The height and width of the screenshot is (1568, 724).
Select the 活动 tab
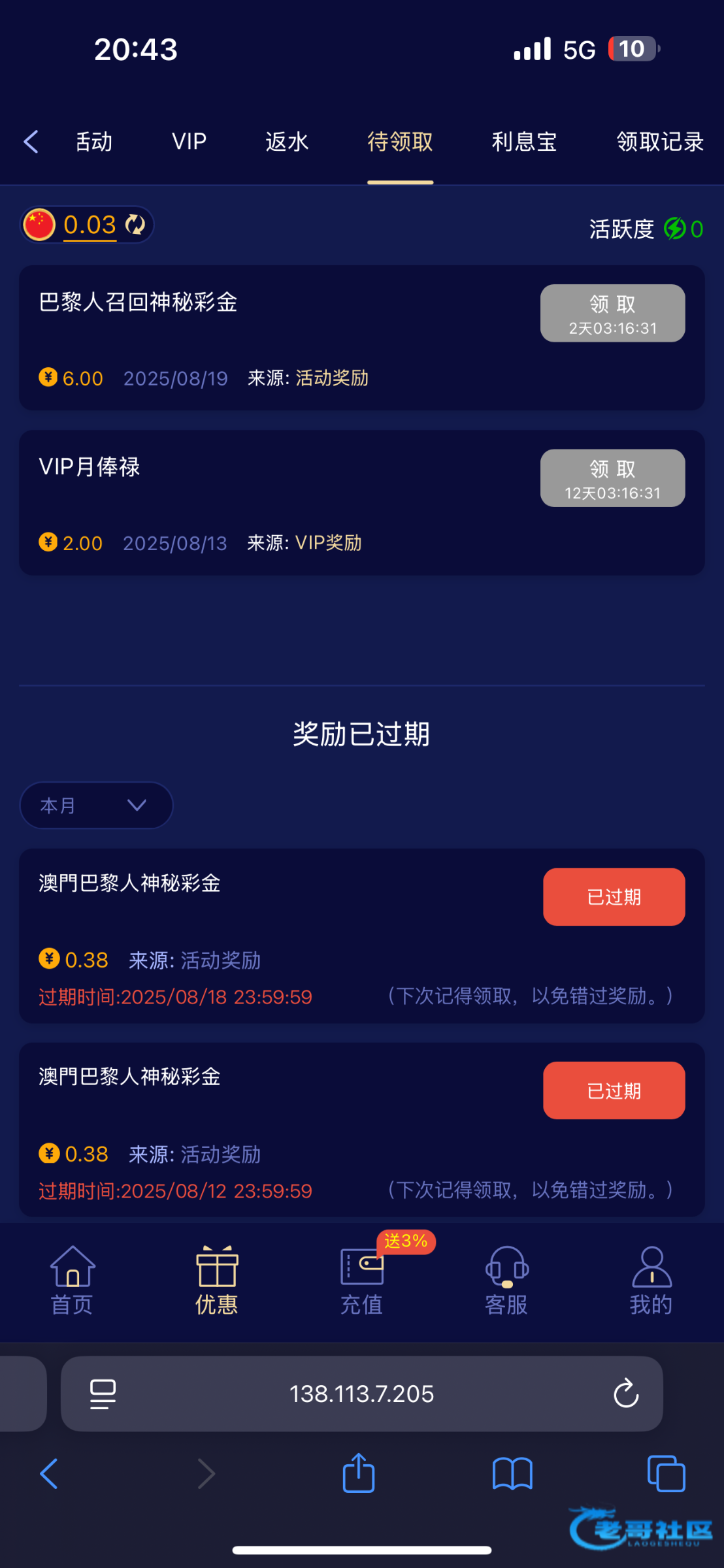[x=94, y=141]
